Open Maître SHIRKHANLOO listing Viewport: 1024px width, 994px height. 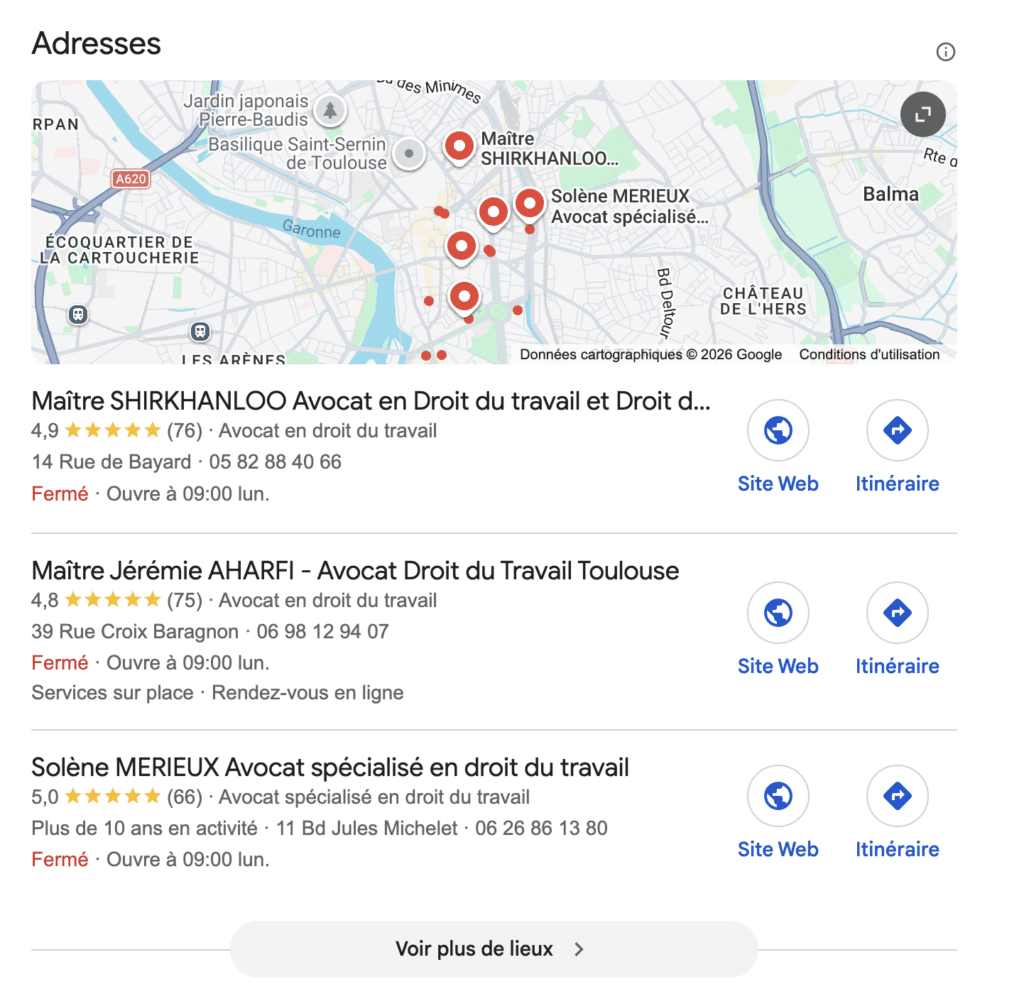coord(370,401)
